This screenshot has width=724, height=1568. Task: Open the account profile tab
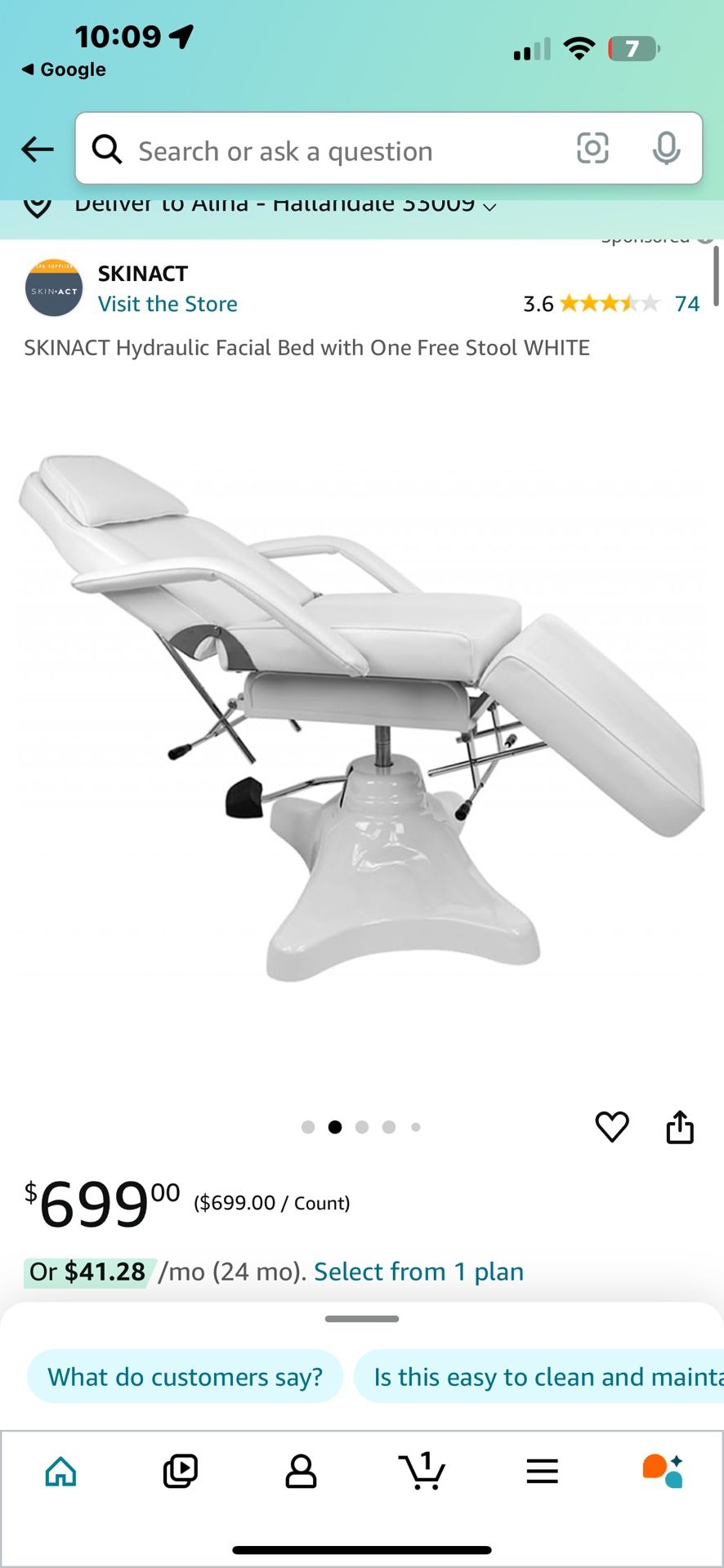coord(301,1472)
